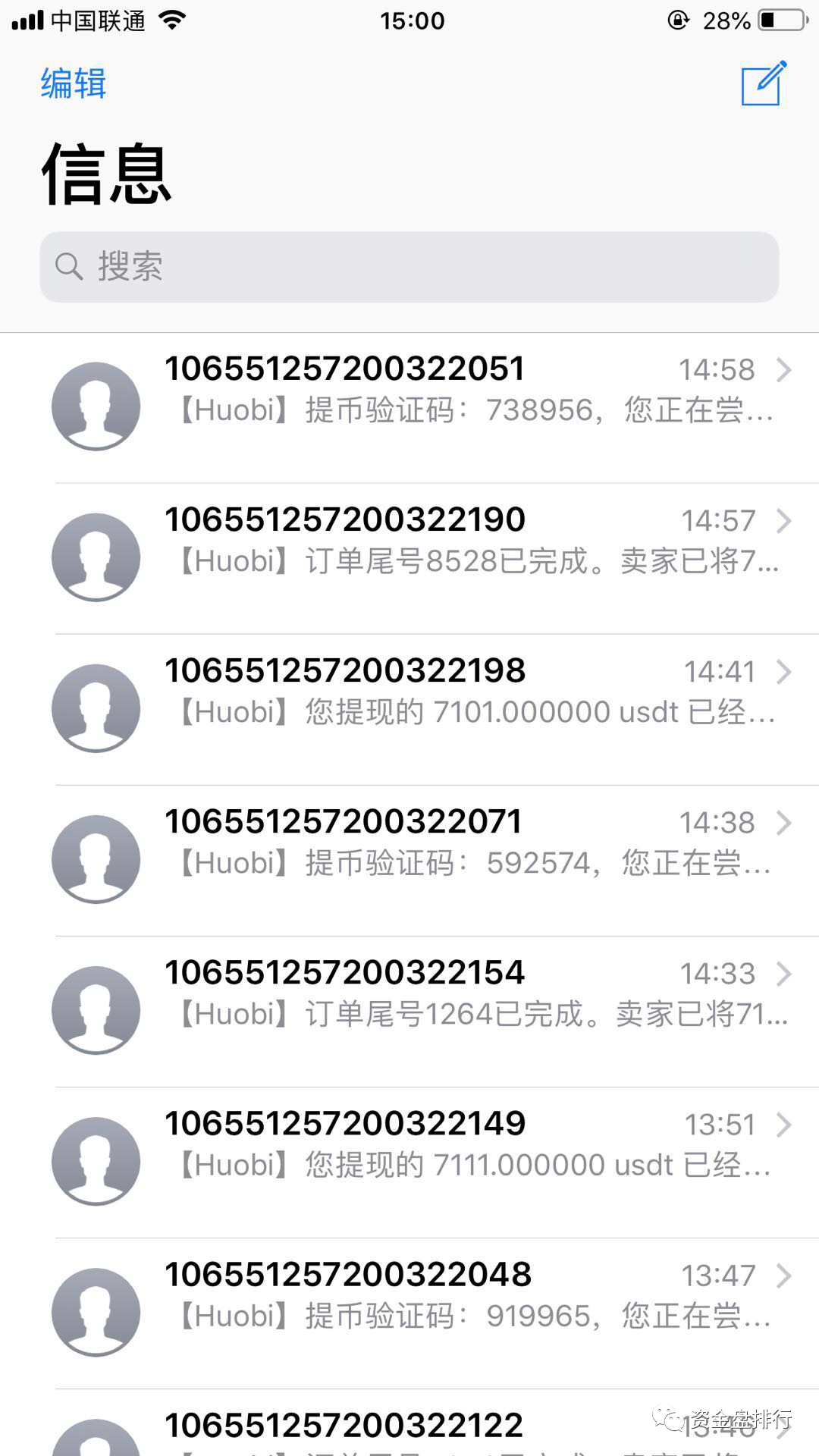
Task: Open the 编辑 edit menu
Action: tap(72, 85)
